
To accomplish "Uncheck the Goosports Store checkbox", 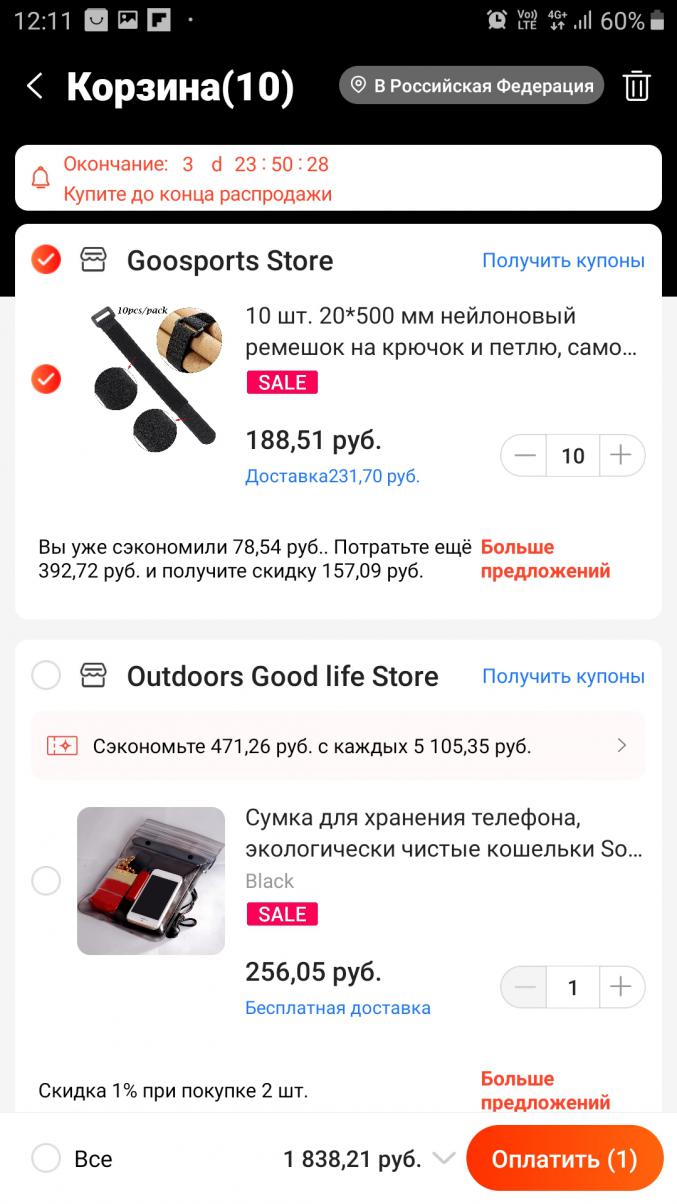I will [46, 260].
